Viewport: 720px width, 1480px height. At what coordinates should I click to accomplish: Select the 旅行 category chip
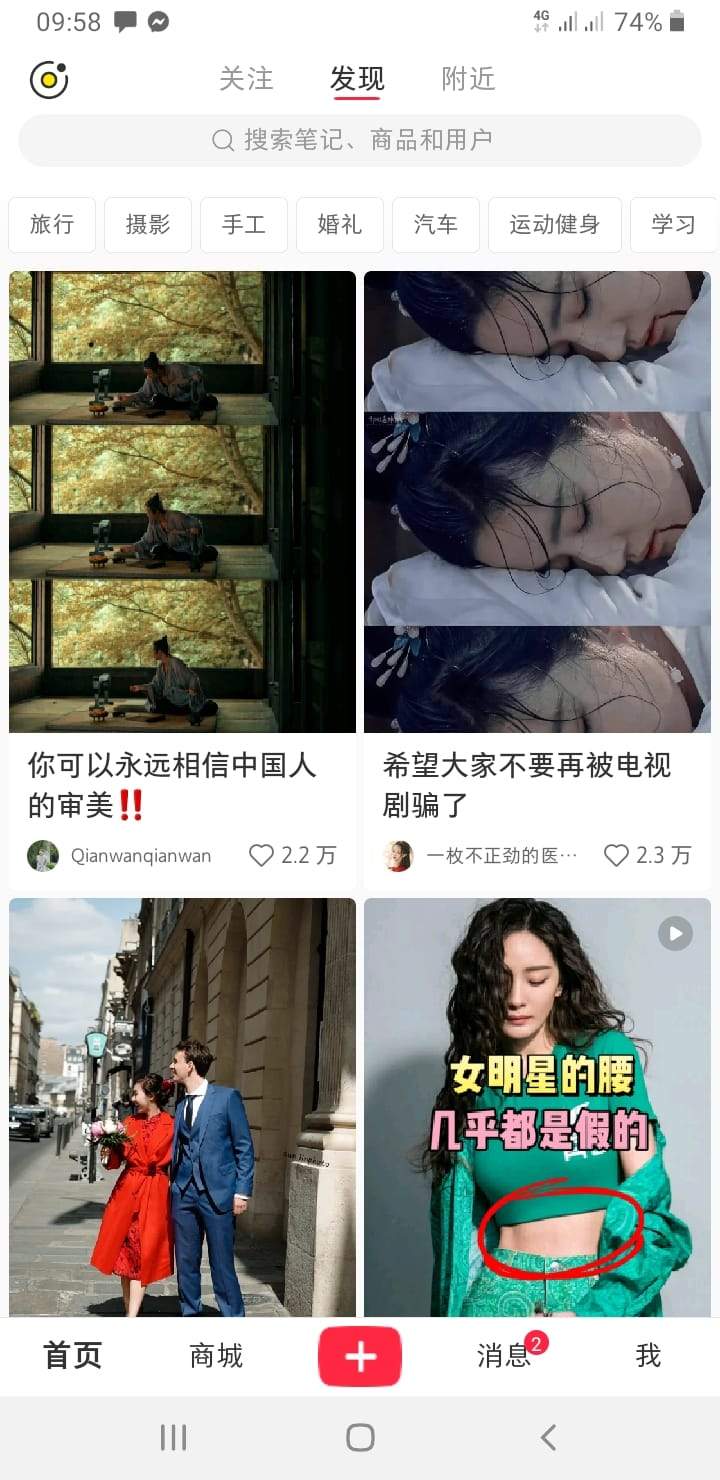pos(52,224)
